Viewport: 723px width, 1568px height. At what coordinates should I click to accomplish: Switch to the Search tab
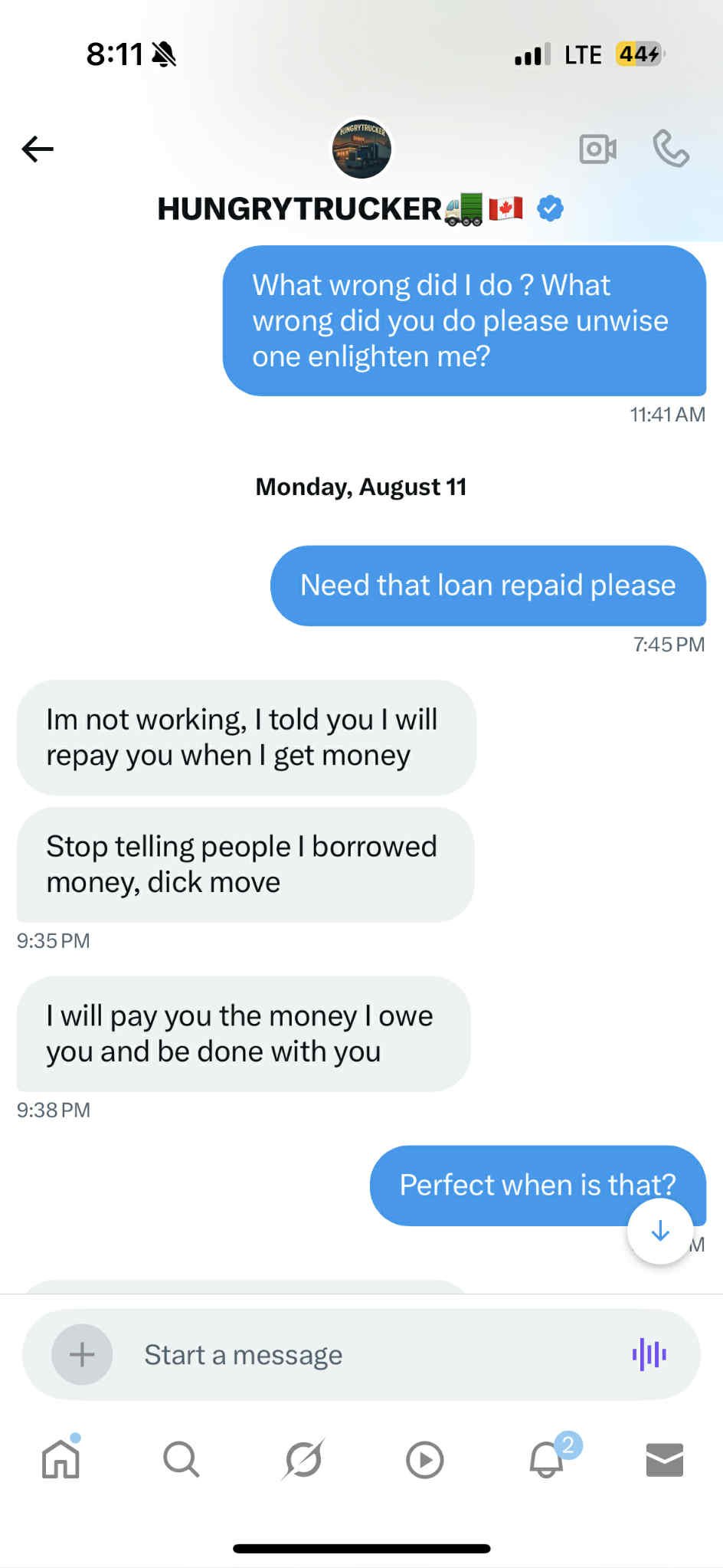[x=182, y=1458]
